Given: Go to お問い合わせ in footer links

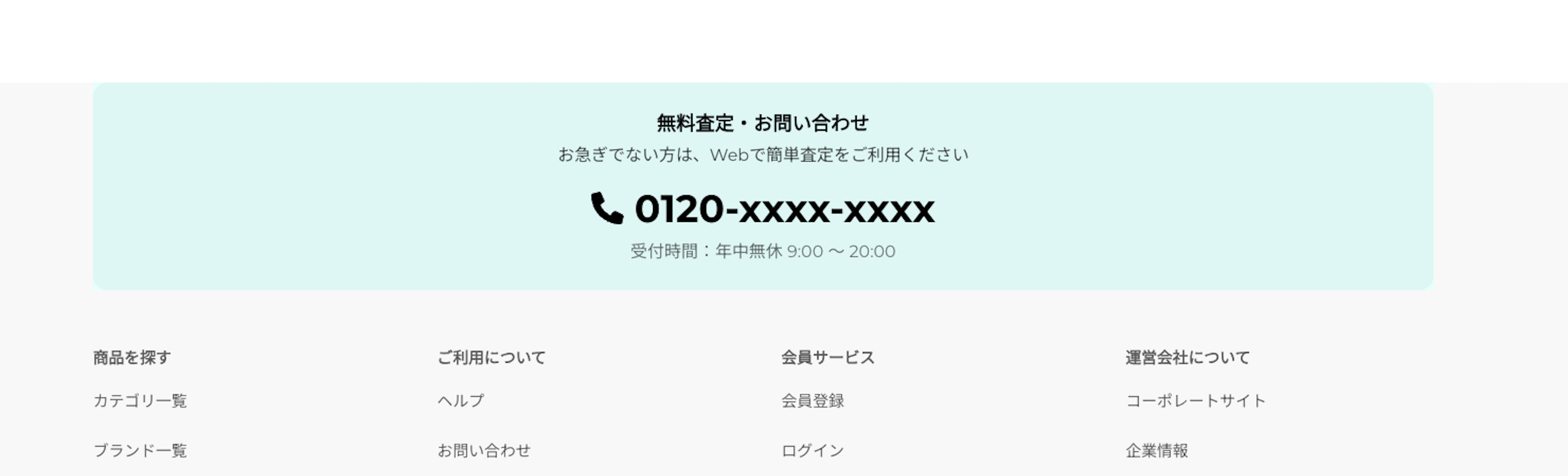Looking at the screenshot, I should [x=484, y=450].
